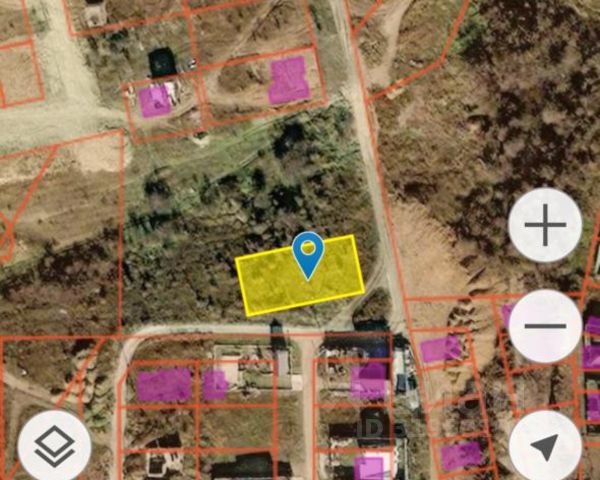The height and width of the screenshot is (480, 600).
Task: Zoom in on the map
Action: [x=545, y=226]
